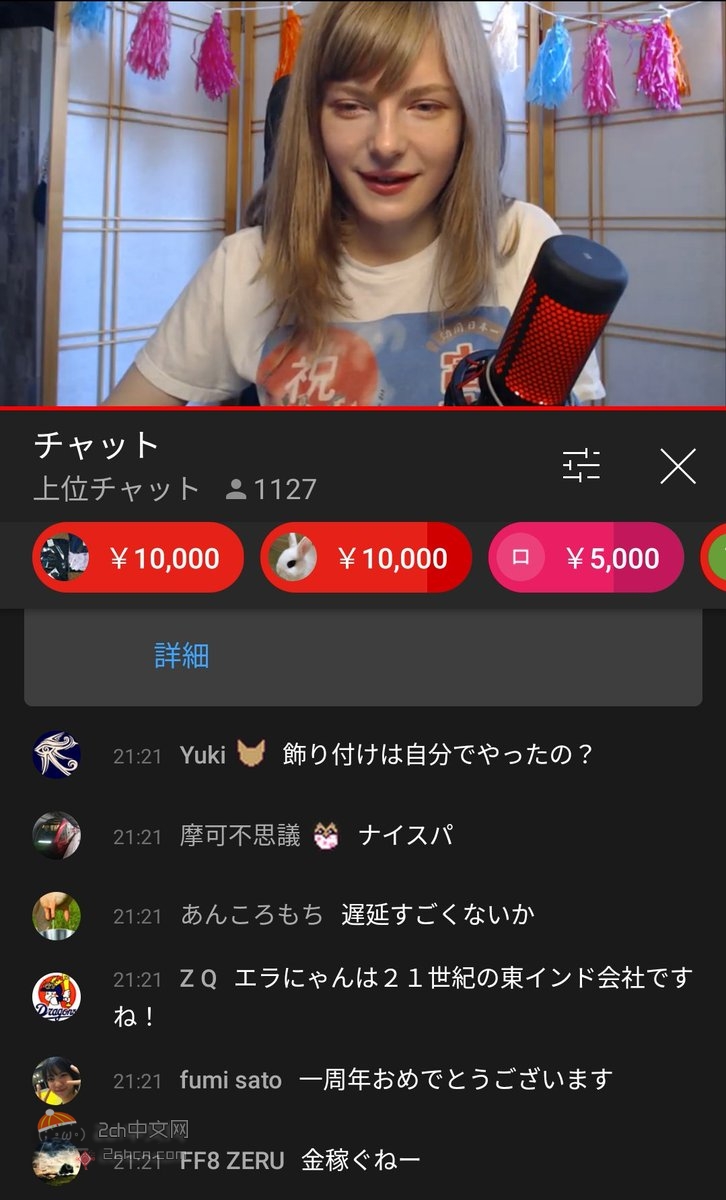Viewport: 726px width, 1200px height.
Task: Tap the 詳細 details link
Action: [182, 656]
